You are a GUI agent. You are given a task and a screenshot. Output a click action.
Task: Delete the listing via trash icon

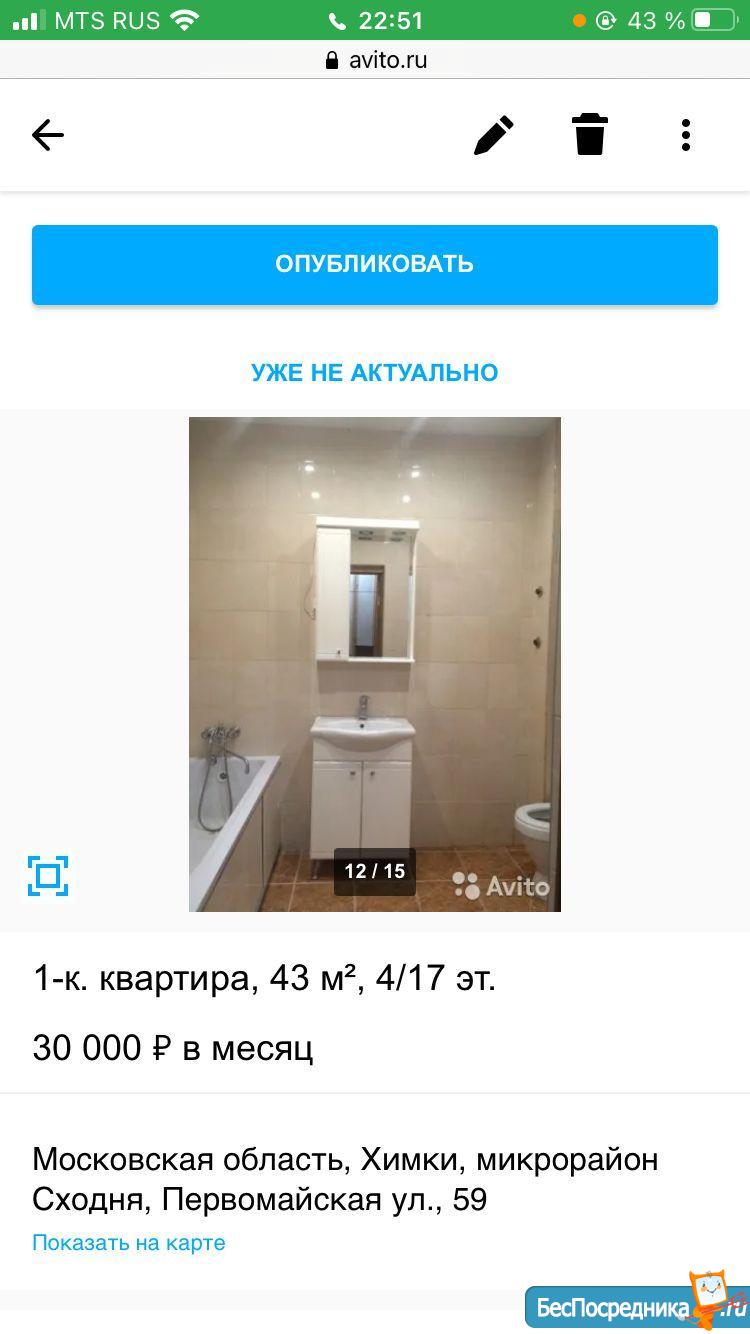pyautogui.click(x=590, y=134)
